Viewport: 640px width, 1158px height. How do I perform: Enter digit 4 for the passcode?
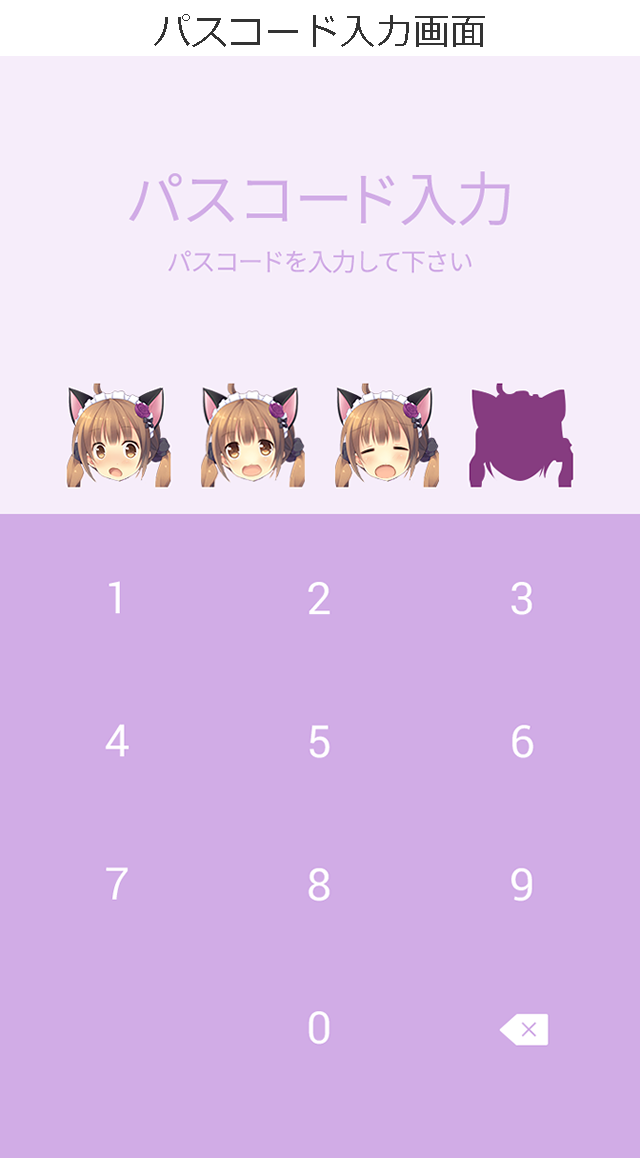(117, 741)
